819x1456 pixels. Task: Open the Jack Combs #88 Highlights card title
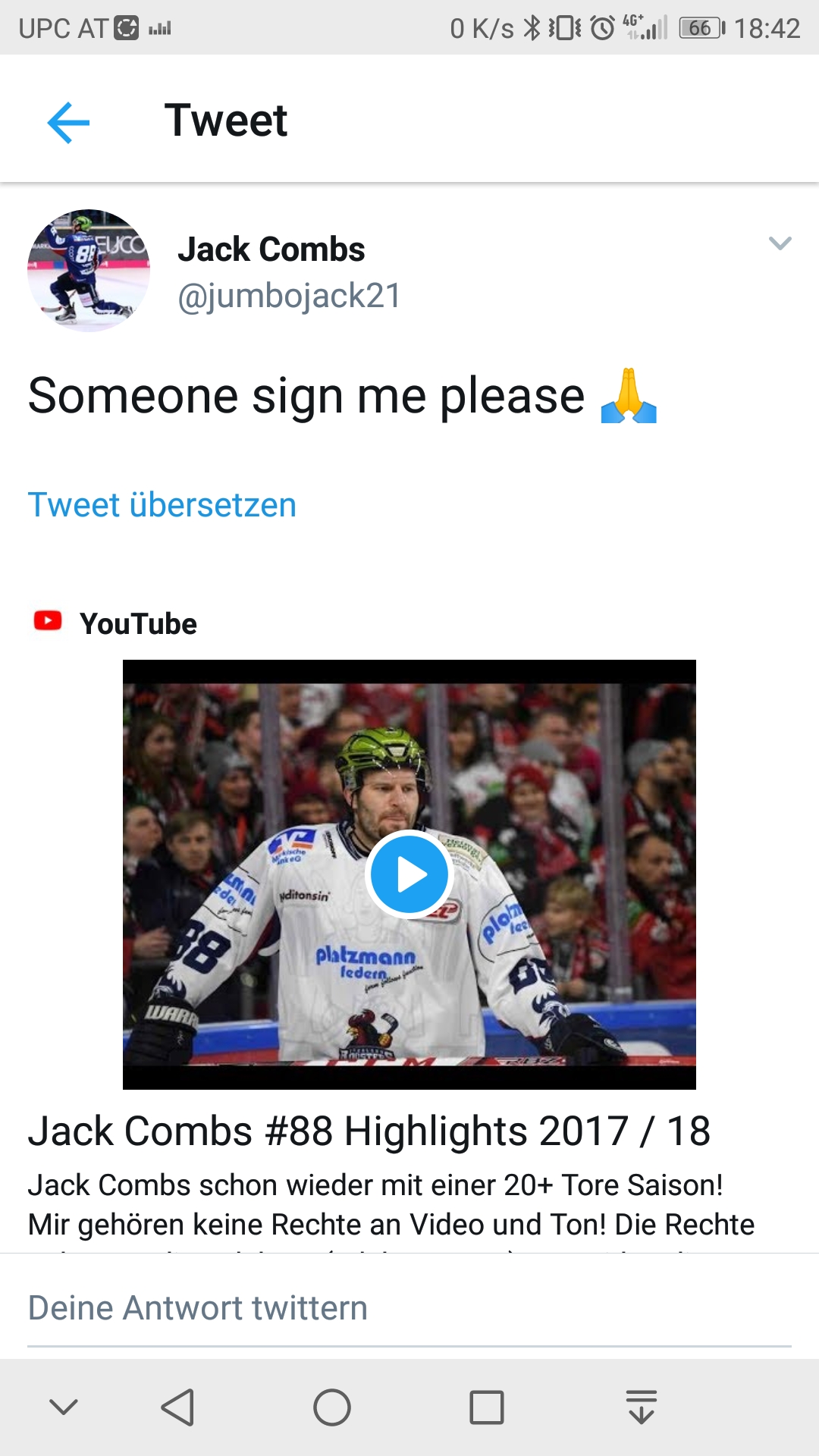(369, 1131)
